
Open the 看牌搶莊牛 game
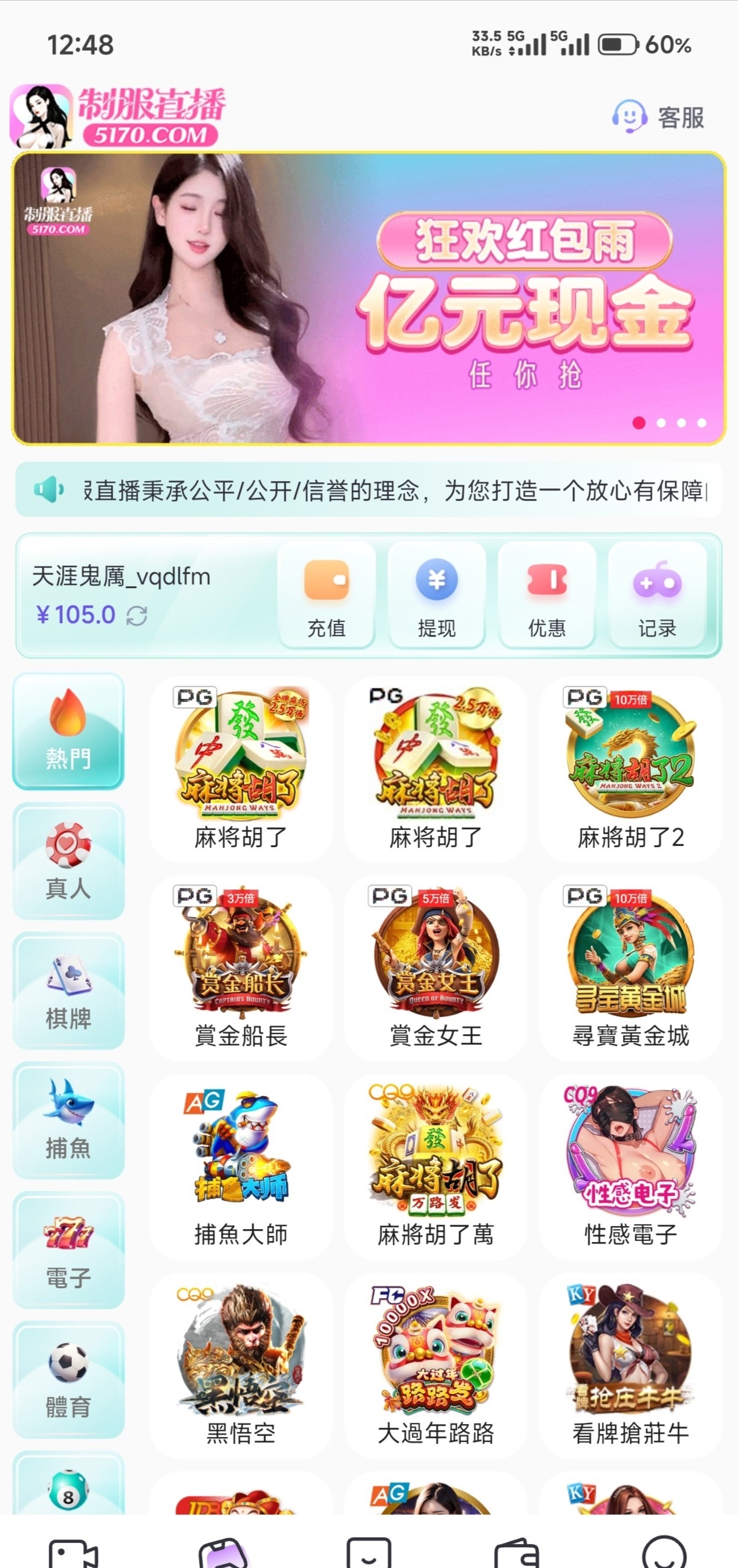(630, 1365)
